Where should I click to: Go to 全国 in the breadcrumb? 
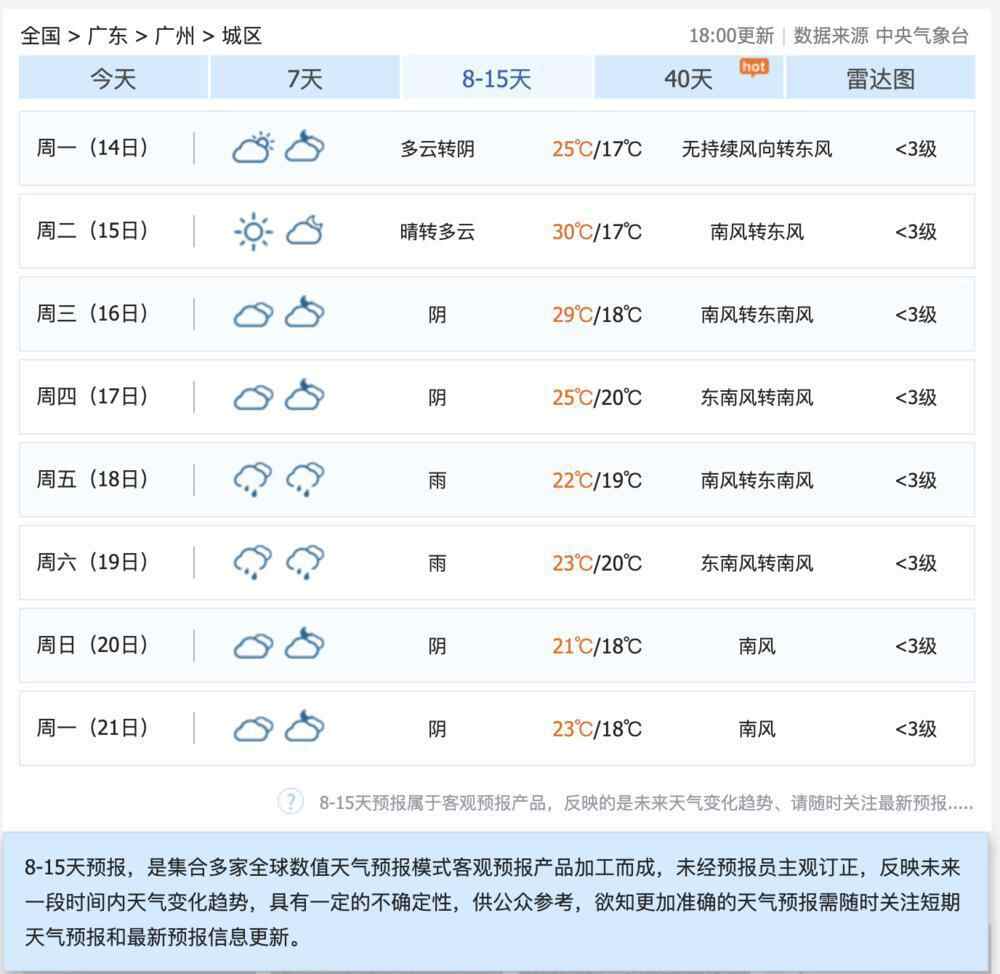point(40,36)
